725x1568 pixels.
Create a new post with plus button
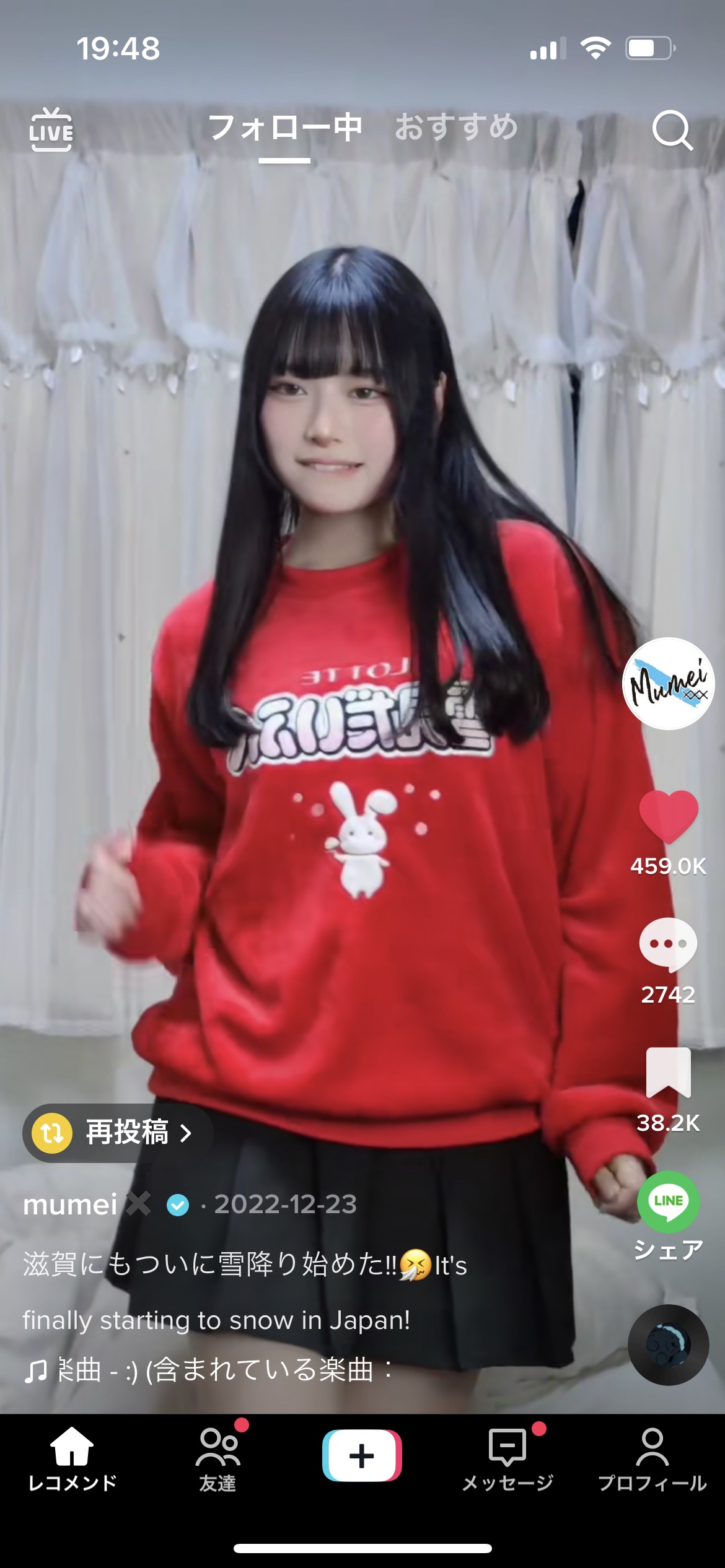tap(362, 1455)
